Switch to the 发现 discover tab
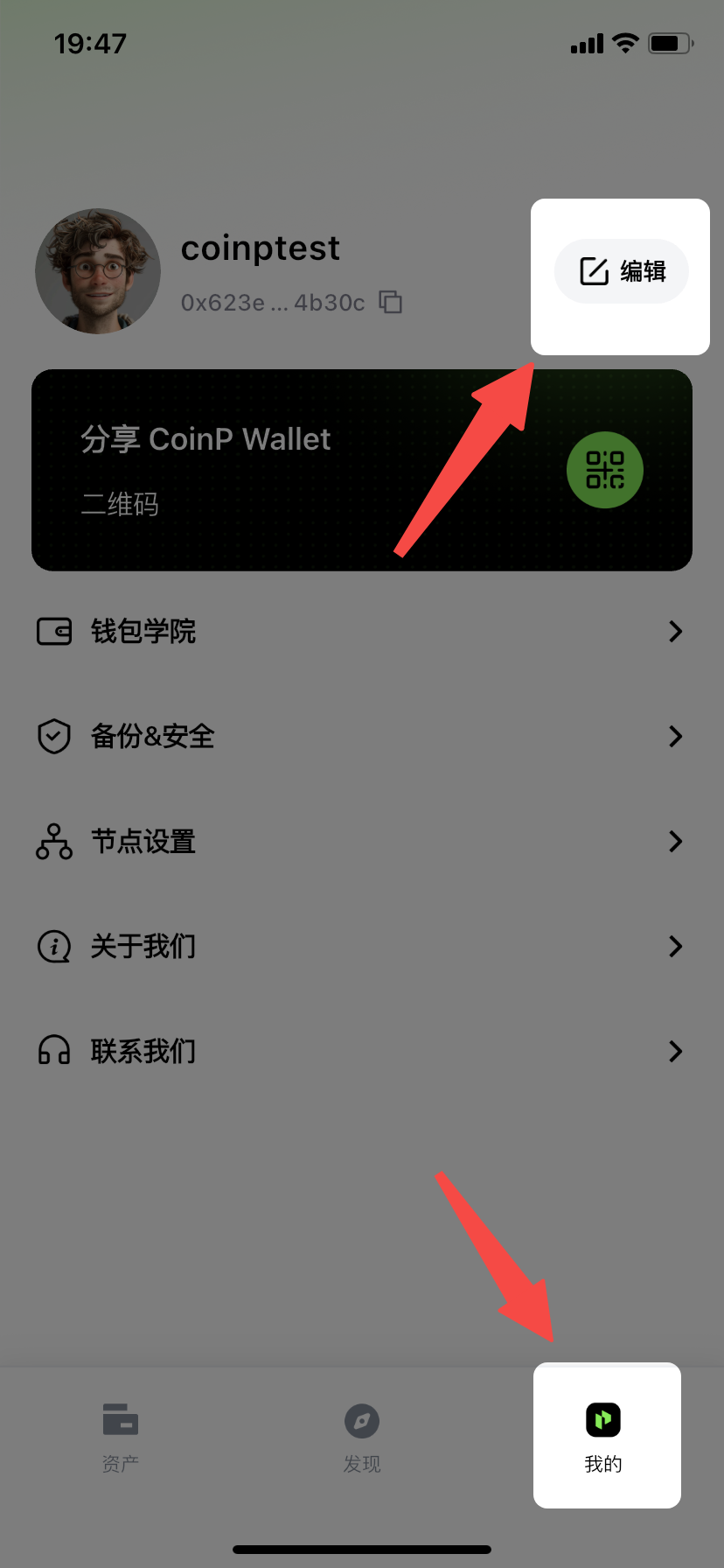Viewport: 724px width, 1568px height. tap(362, 1436)
